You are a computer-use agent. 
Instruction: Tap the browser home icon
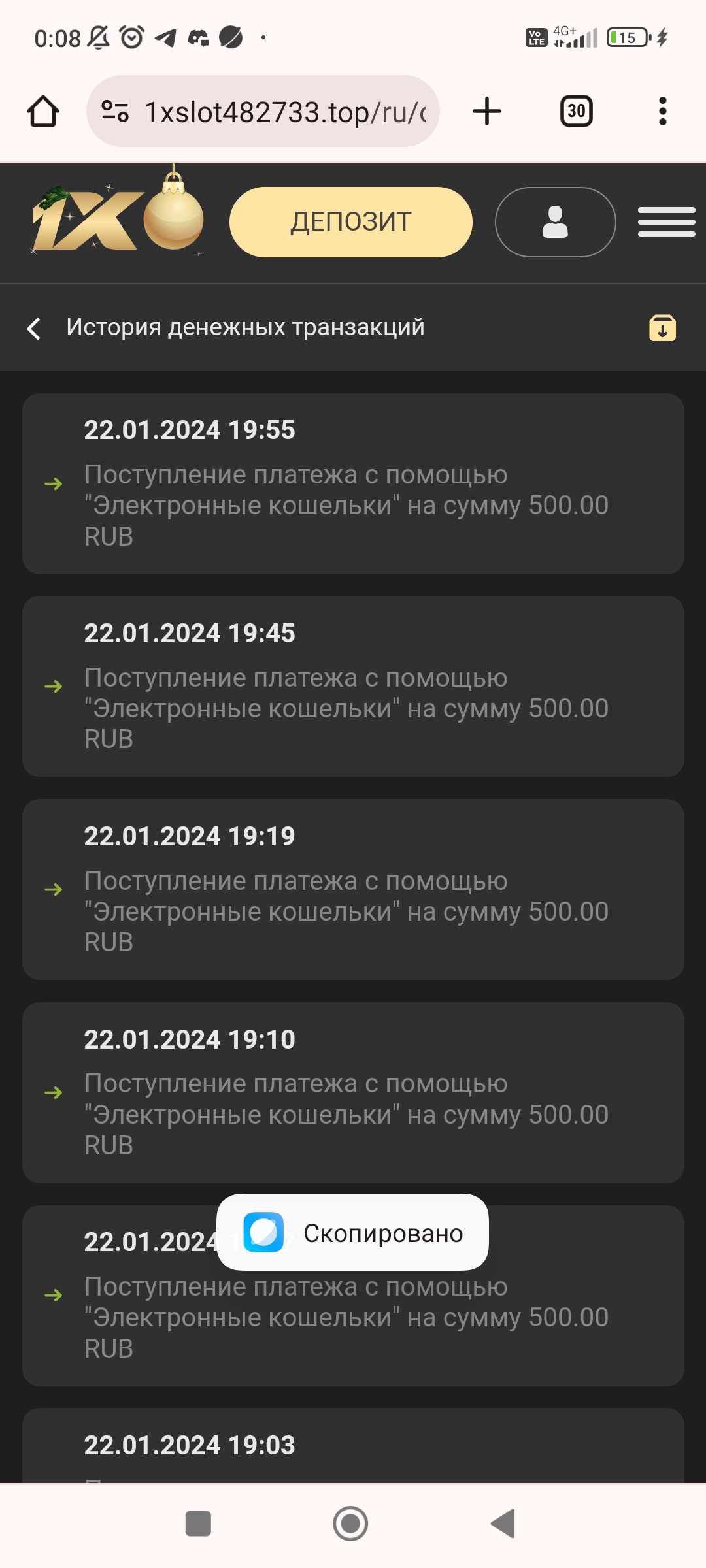(x=43, y=112)
